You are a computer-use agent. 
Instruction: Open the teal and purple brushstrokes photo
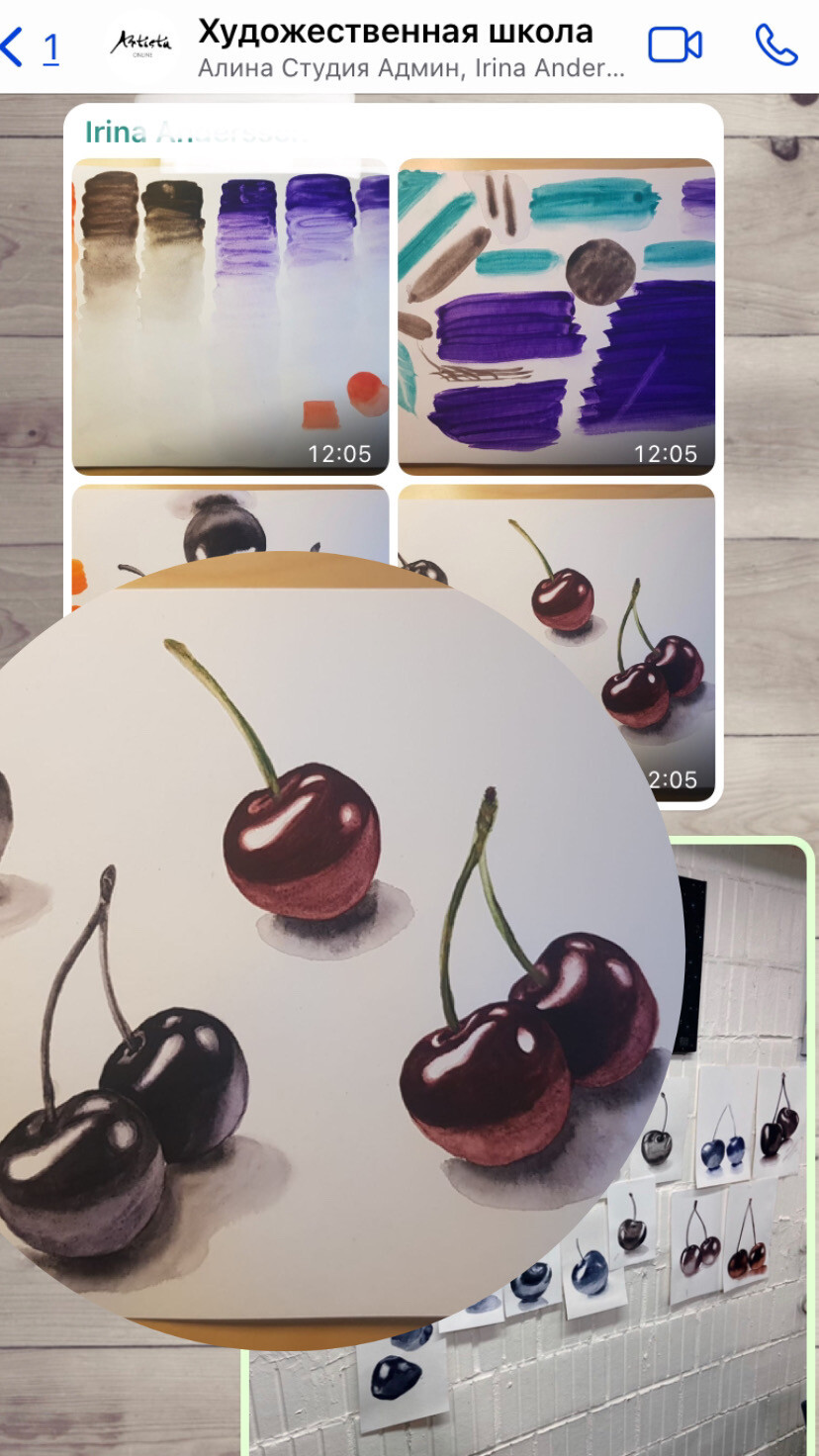point(556,317)
